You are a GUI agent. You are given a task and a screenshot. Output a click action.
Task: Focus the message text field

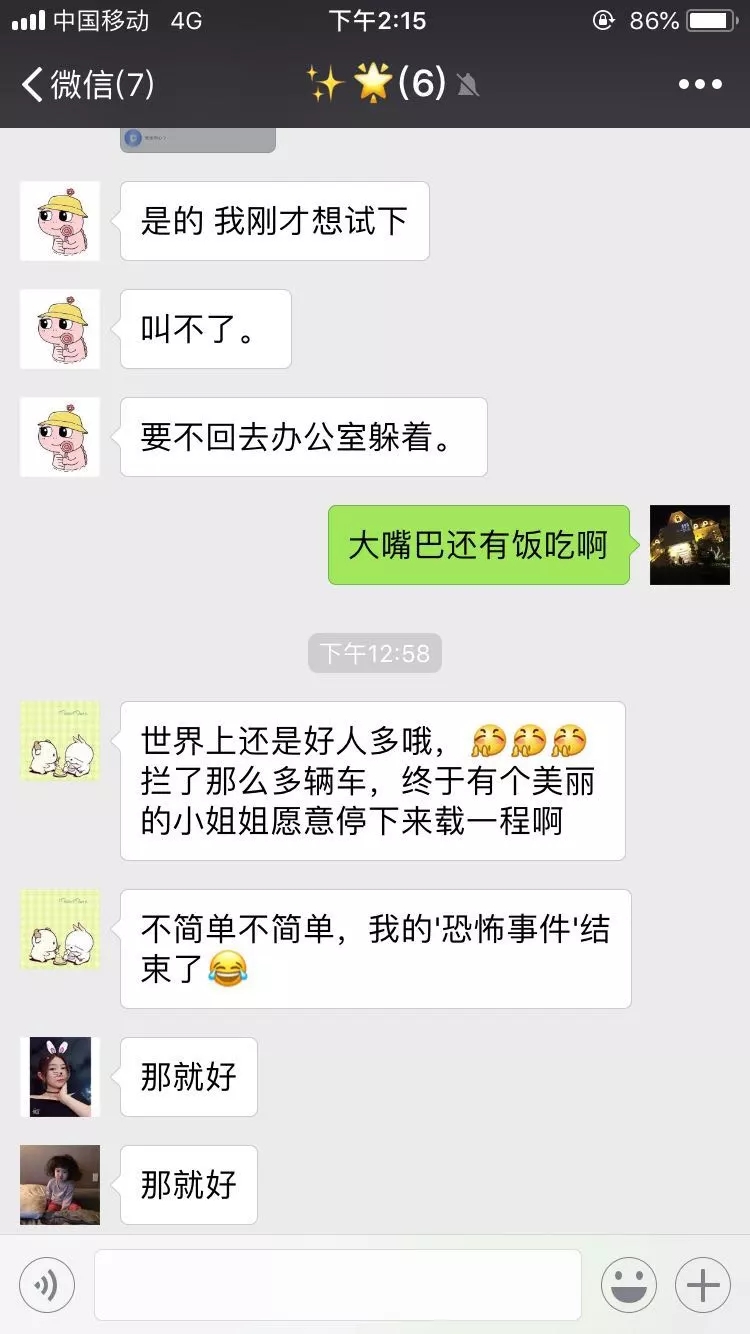coord(338,1285)
